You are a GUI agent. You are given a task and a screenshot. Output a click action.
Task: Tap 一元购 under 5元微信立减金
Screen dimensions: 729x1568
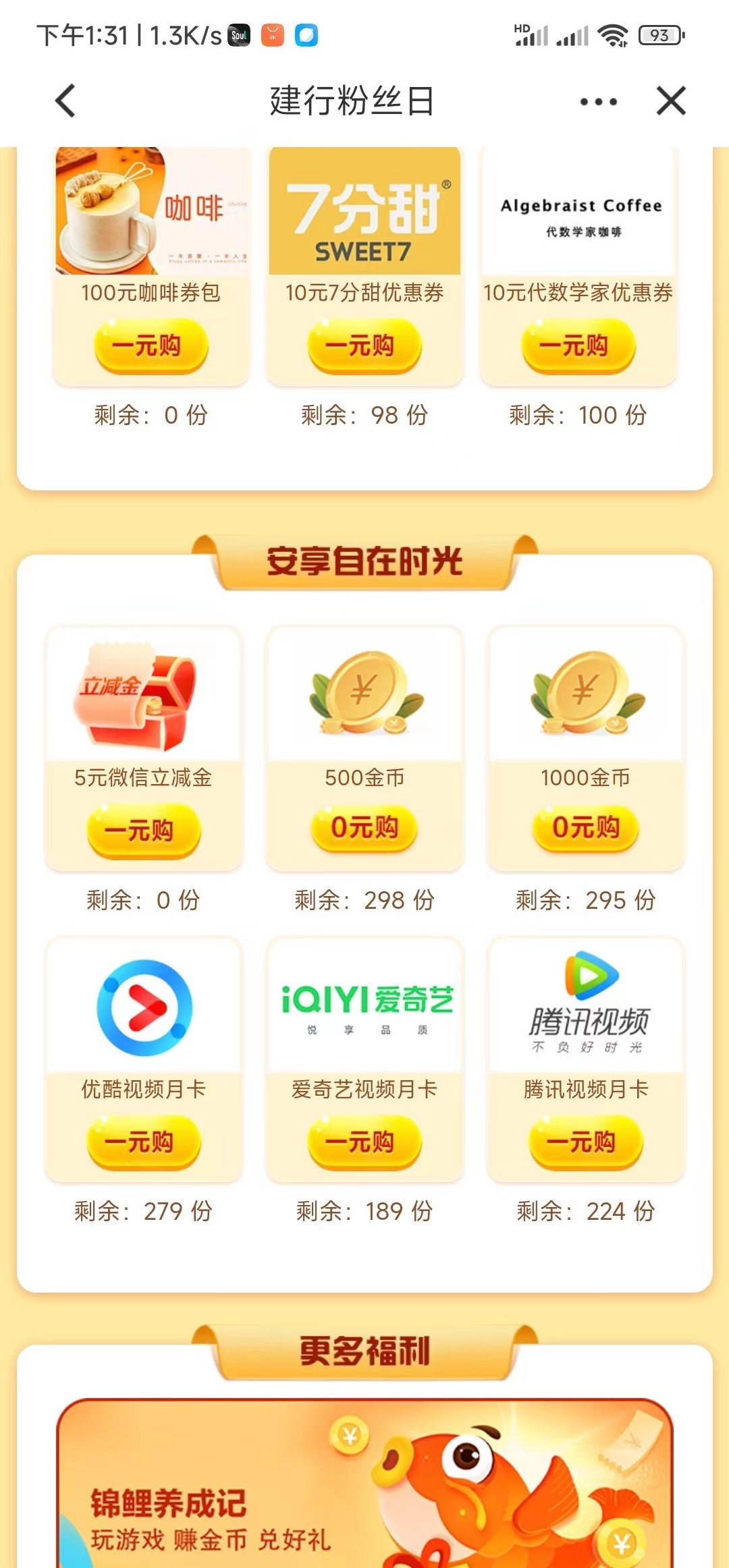(x=144, y=831)
